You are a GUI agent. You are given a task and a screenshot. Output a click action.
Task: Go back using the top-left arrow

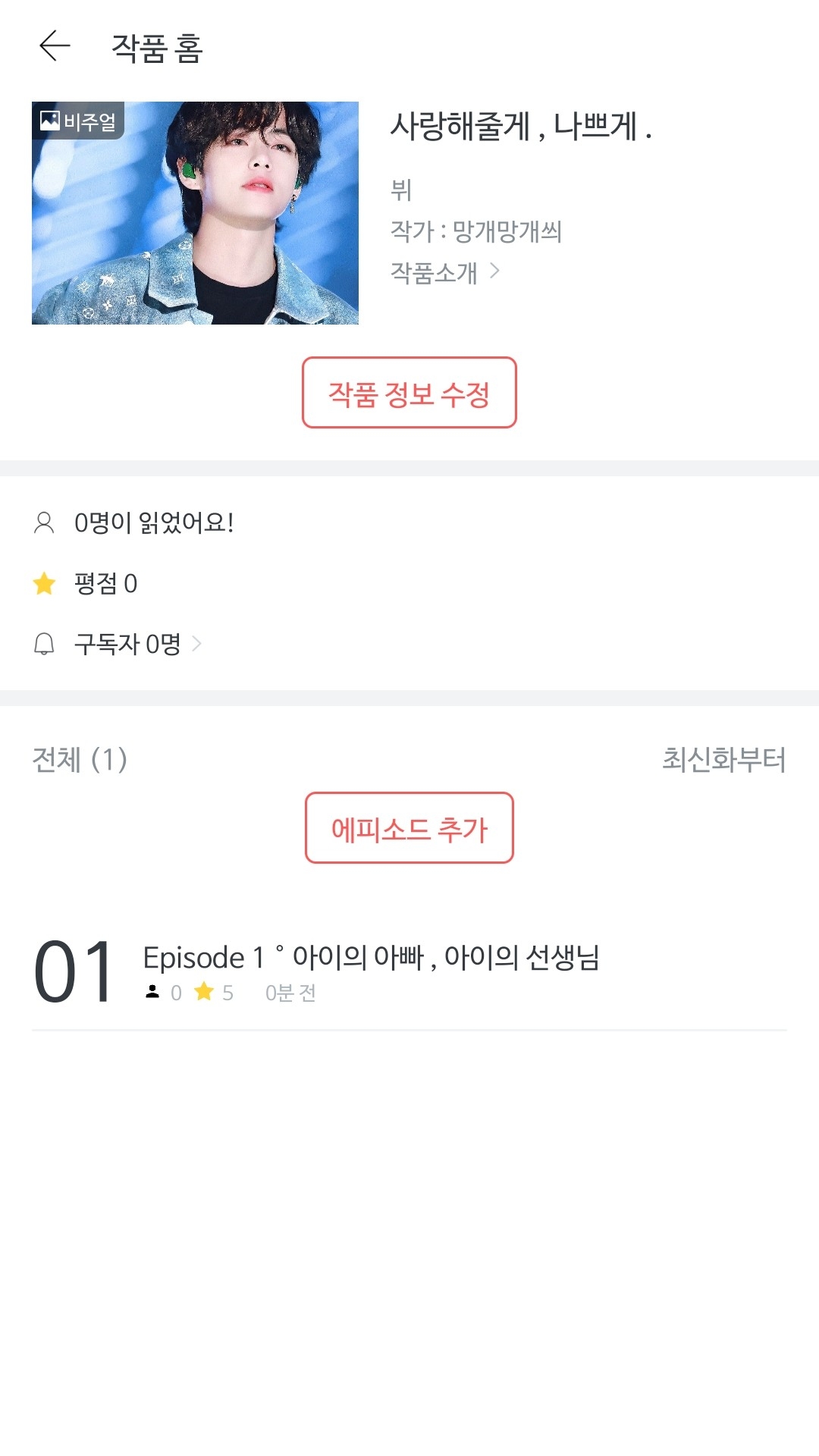55,46
